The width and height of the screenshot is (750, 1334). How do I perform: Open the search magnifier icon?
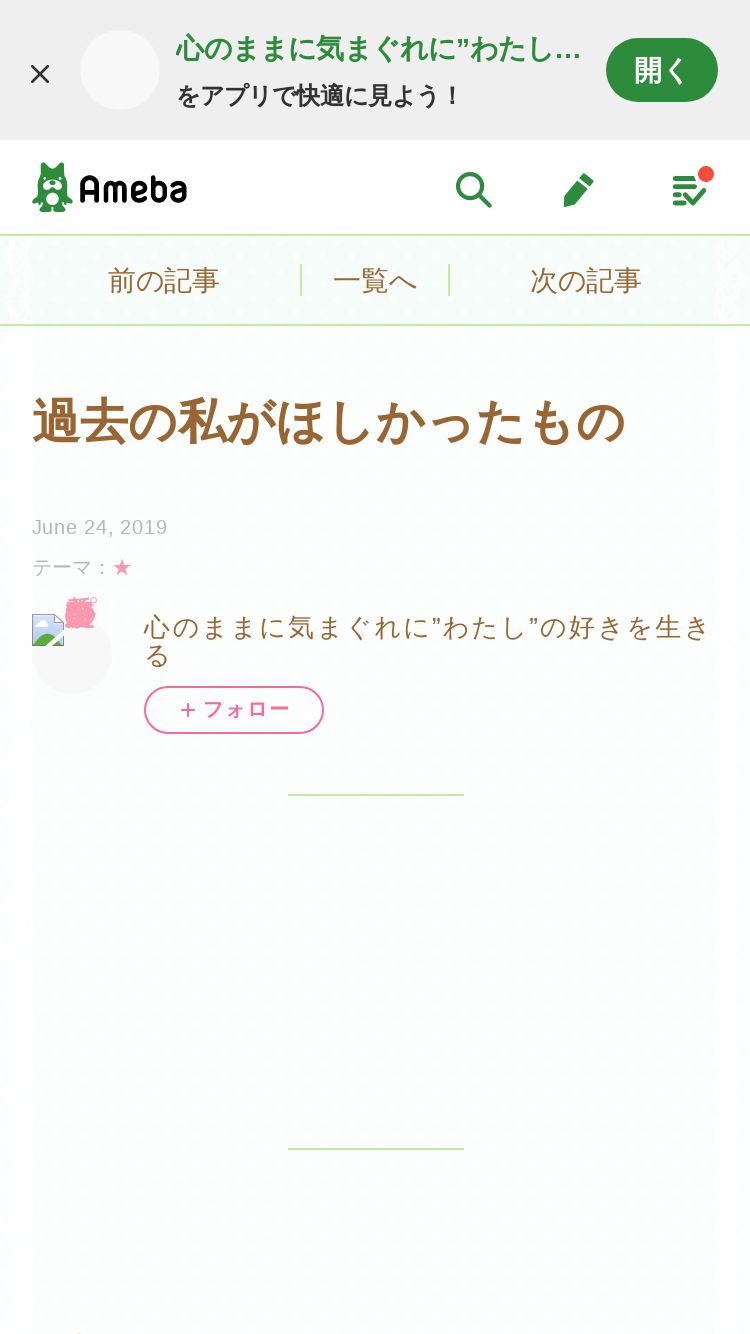(473, 188)
